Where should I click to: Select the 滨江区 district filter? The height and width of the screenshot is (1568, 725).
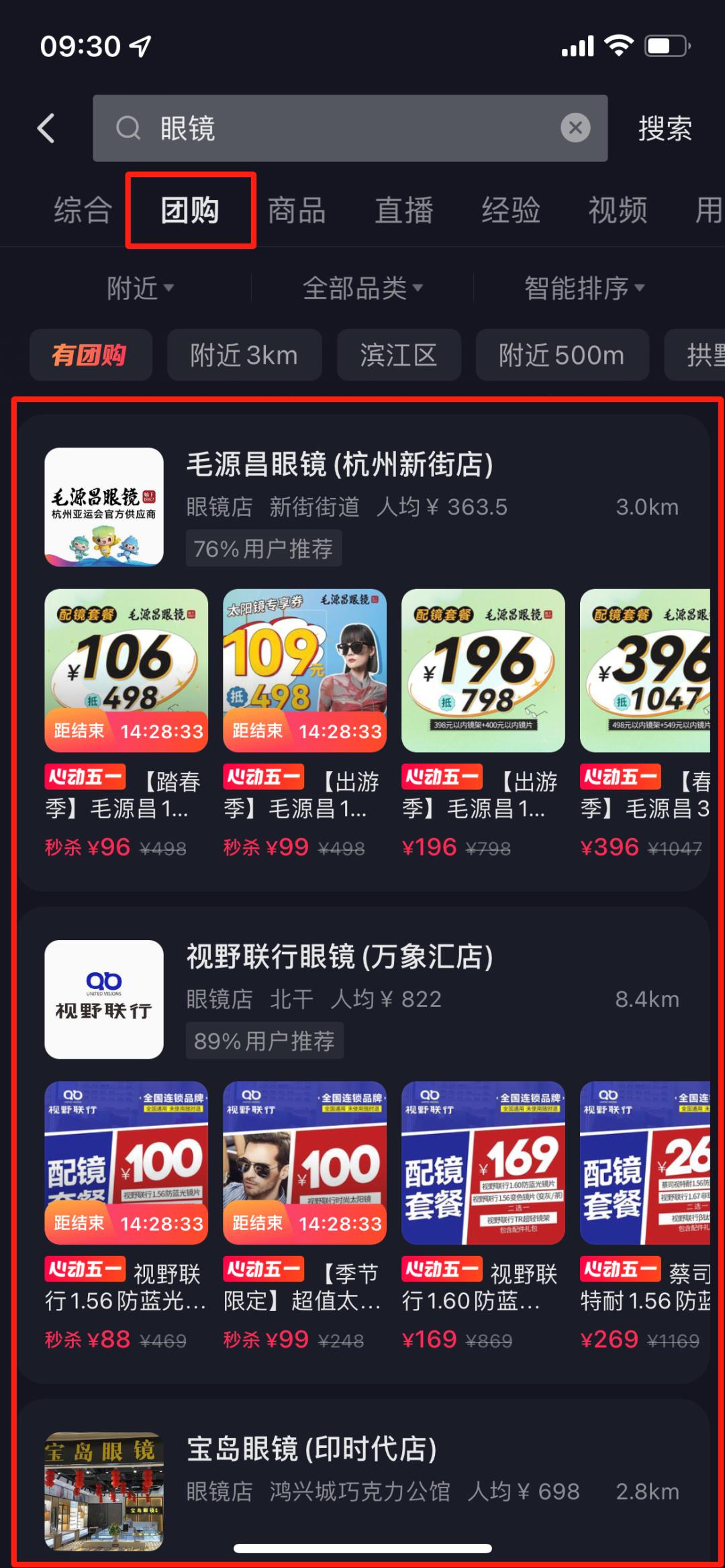click(x=399, y=356)
